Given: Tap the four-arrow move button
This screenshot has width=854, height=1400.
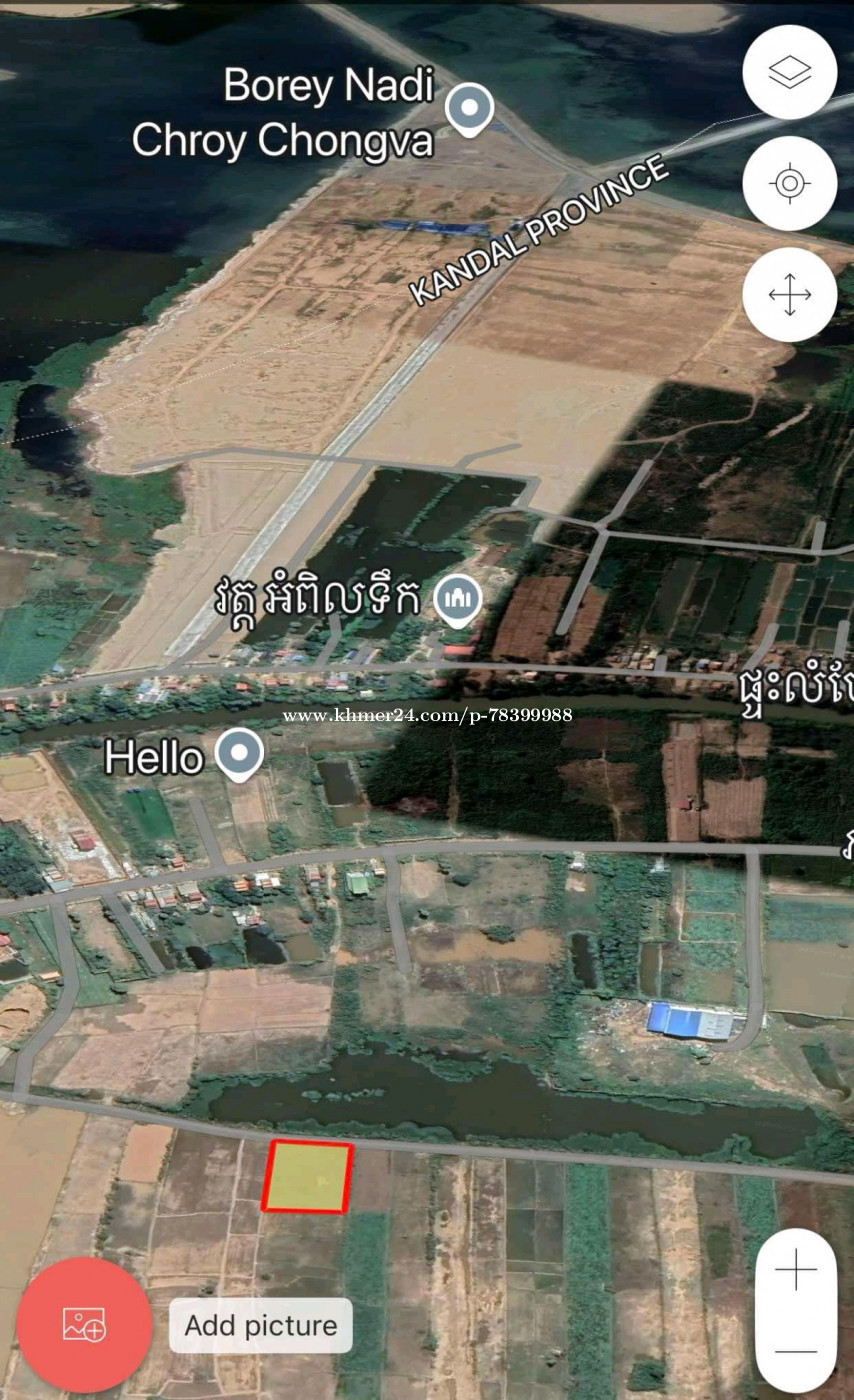Looking at the screenshot, I should coord(790,295).
